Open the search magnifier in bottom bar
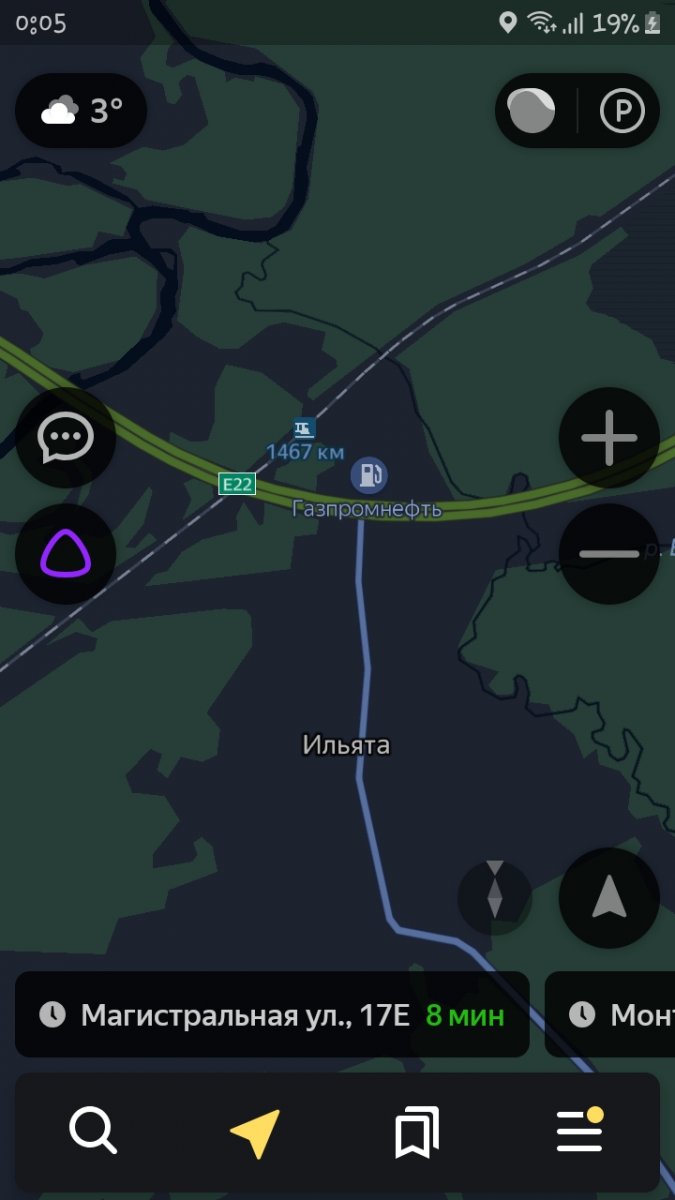675x1200 pixels. [93, 1132]
